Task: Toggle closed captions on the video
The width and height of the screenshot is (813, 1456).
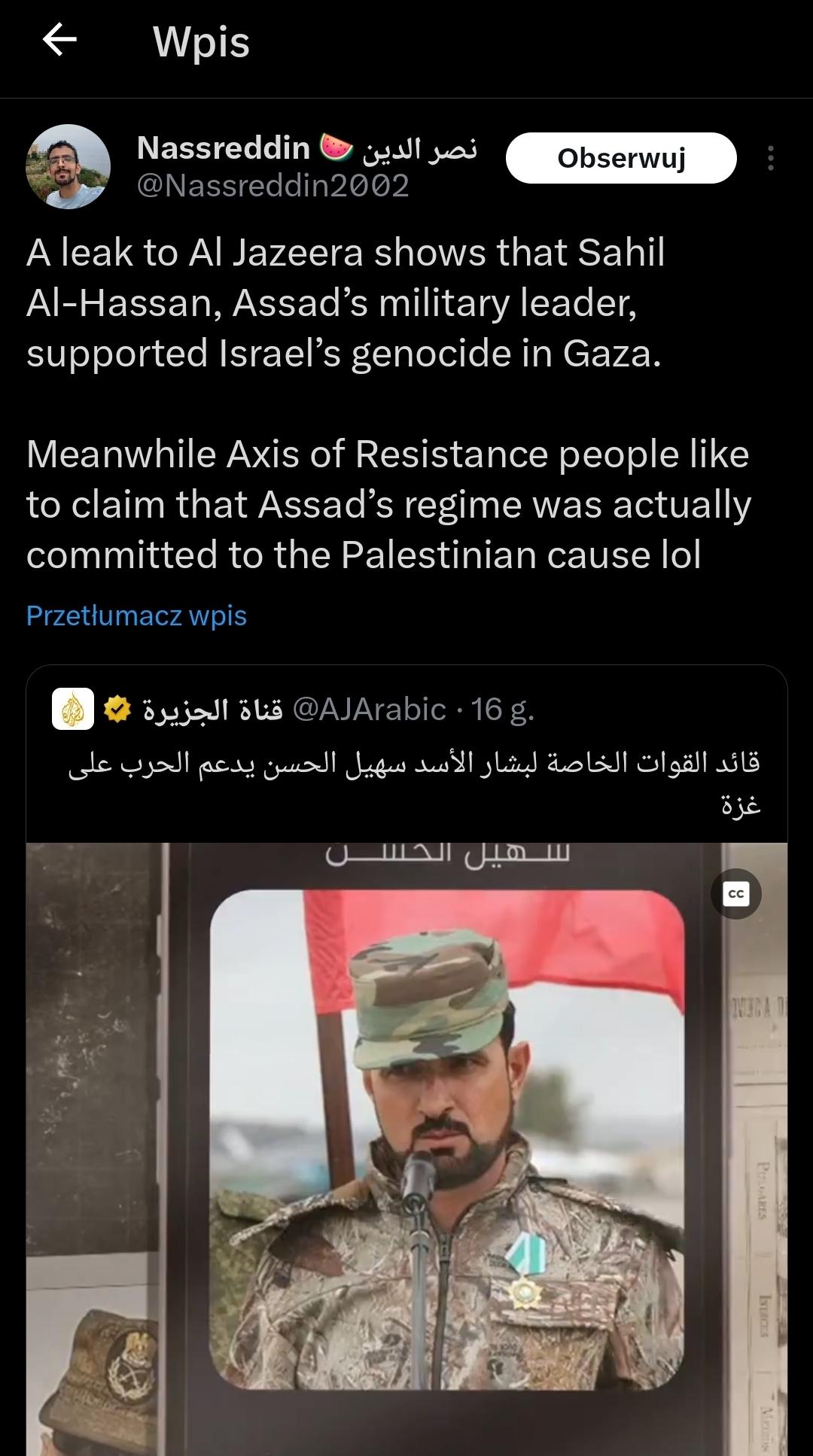Action: (x=735, y=894)
